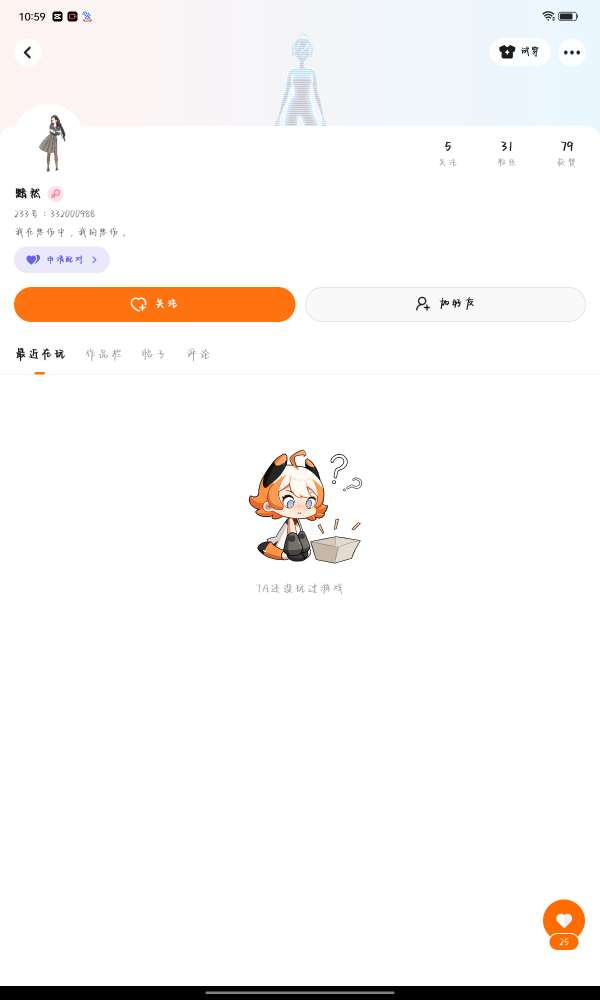This screenshot has width=600, height=1000.
Task: View the profile avatar picture
Action: pos(50,142)
